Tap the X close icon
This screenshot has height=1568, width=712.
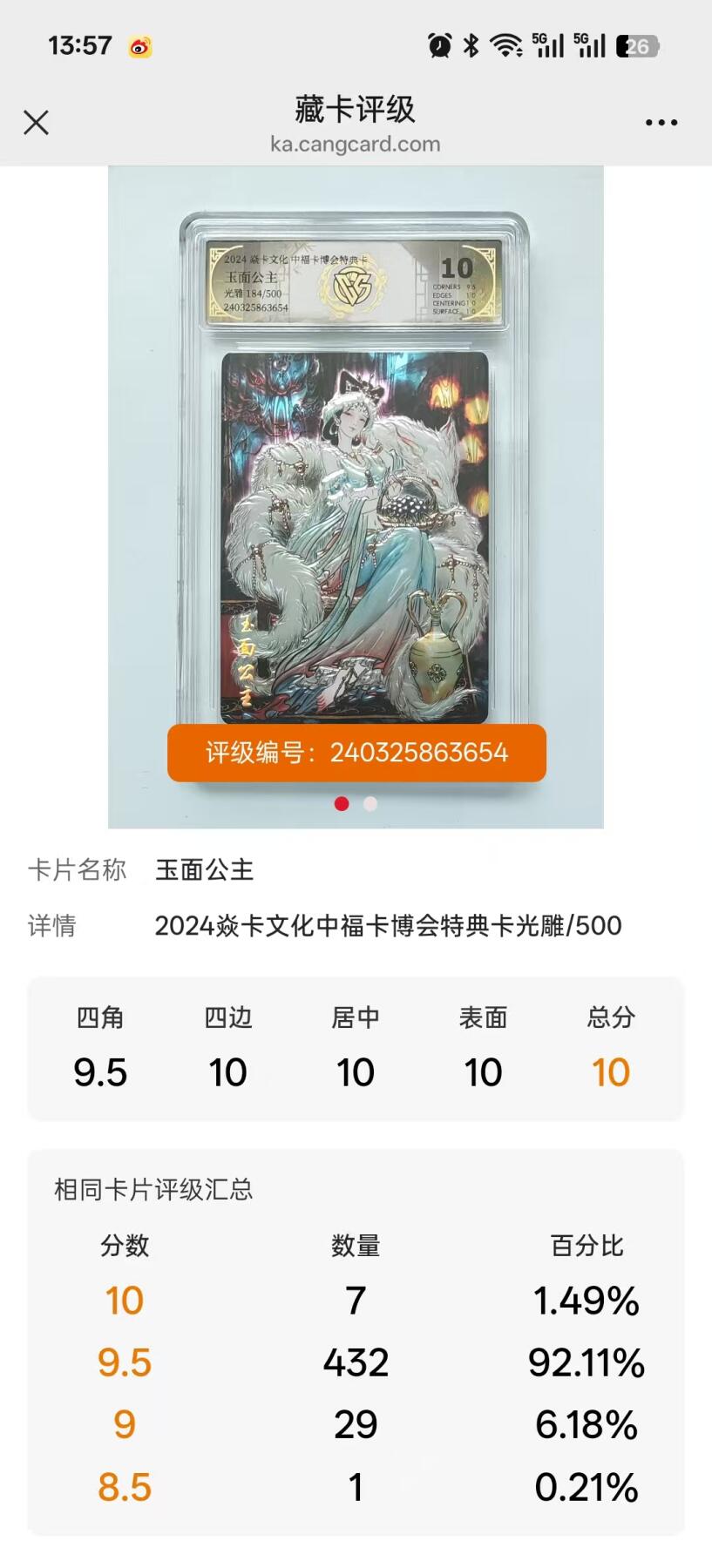pos(37,123)
